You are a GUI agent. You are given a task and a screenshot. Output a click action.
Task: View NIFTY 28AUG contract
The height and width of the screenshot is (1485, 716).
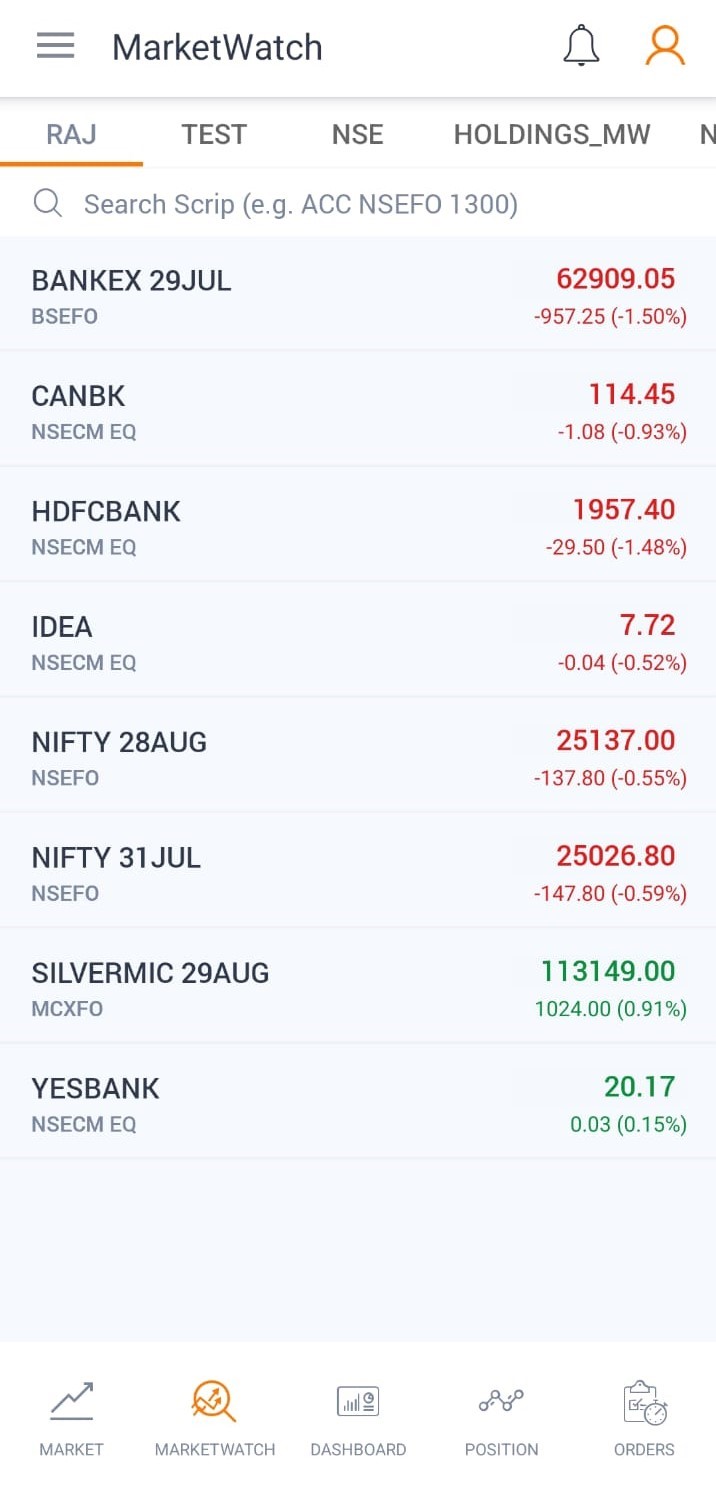358,757
